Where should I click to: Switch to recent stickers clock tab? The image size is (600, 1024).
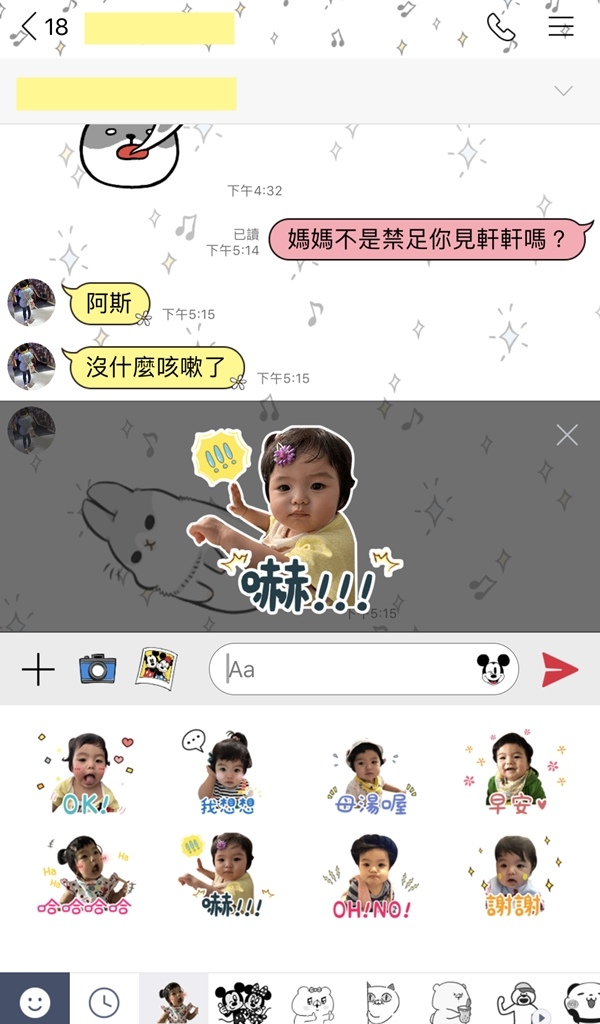point(104,999)
